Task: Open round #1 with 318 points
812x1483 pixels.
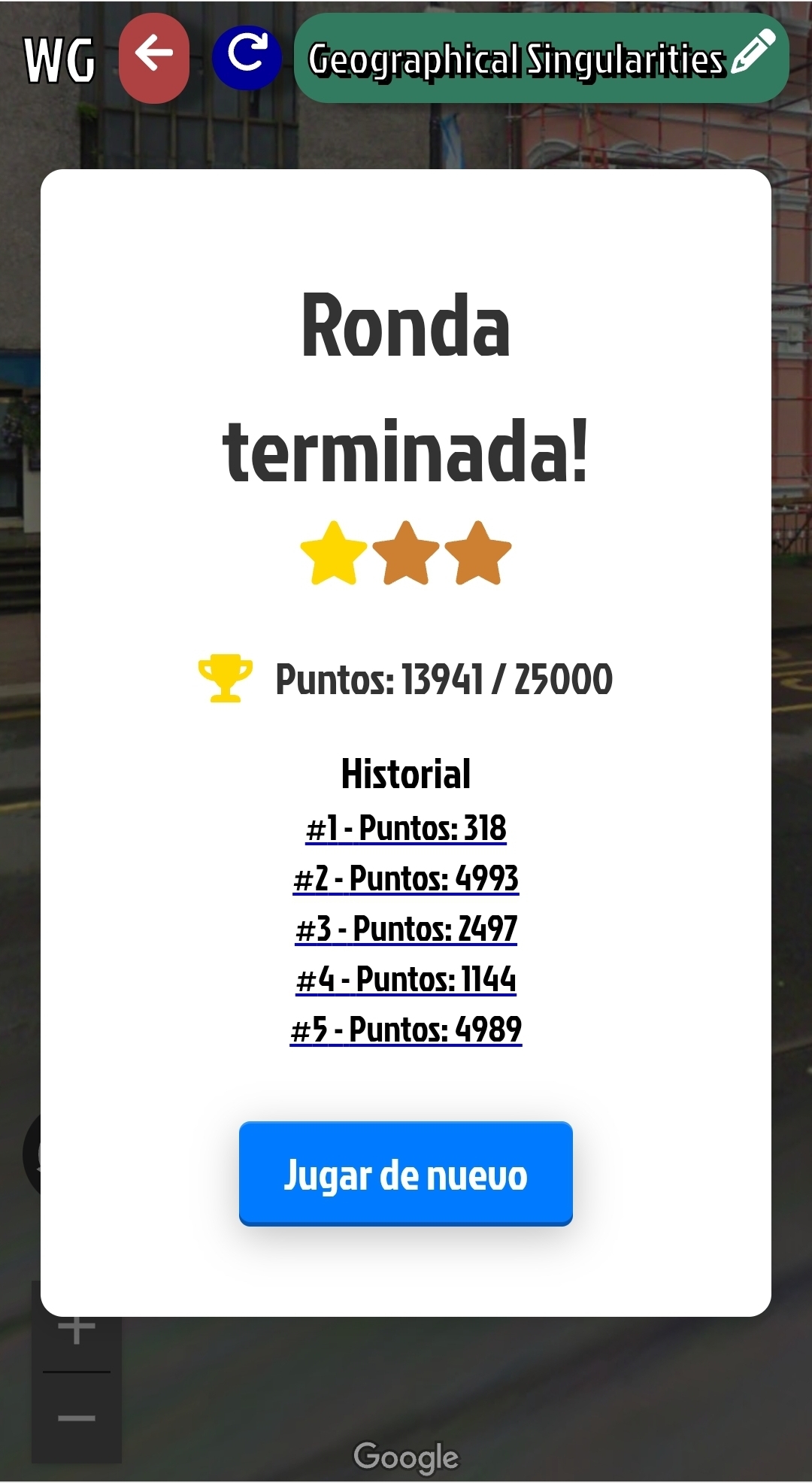Action: pos(406,829)
